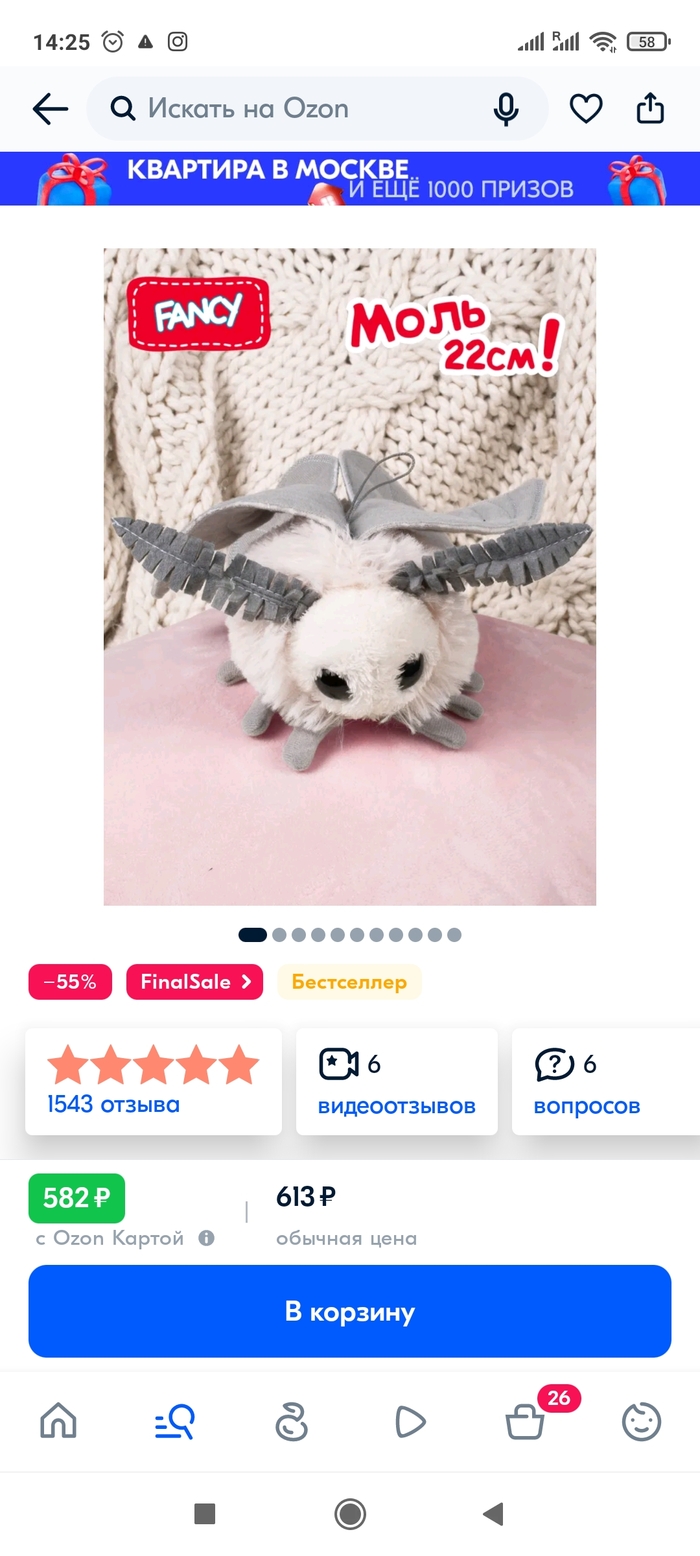Switch to the Home tab
The height and width of the screenshot is (1556, 700).
58,1421
